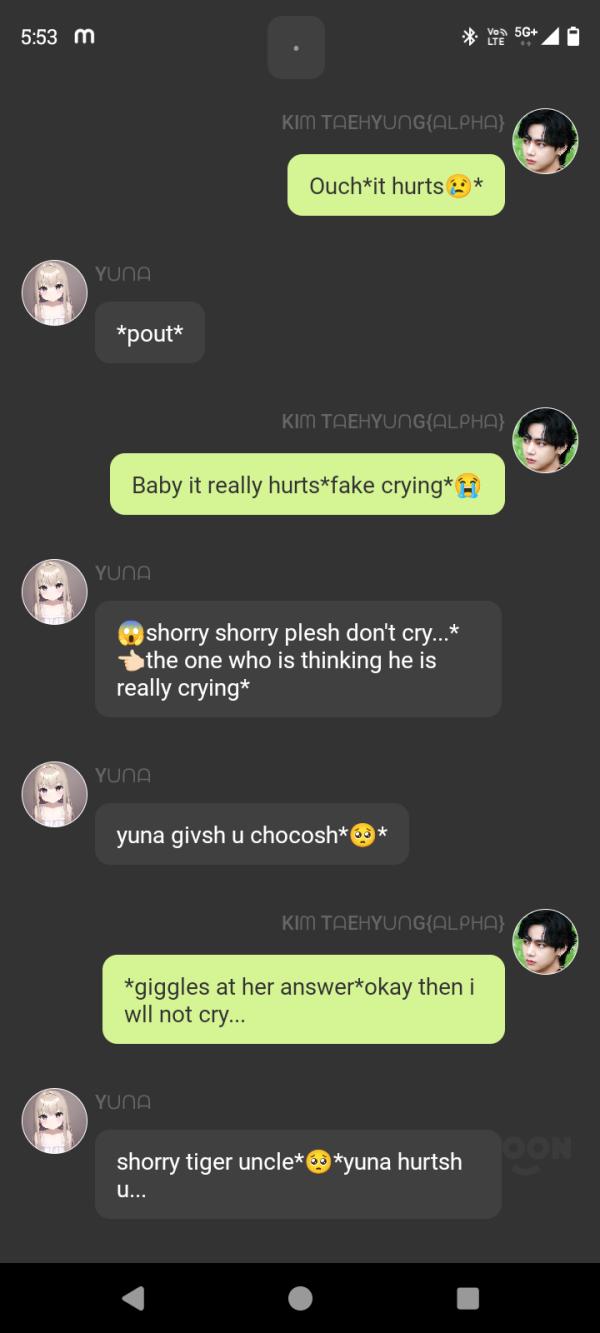Open recent apps with the square button
Screen dimensions: 600x1333
(467, 1297)
